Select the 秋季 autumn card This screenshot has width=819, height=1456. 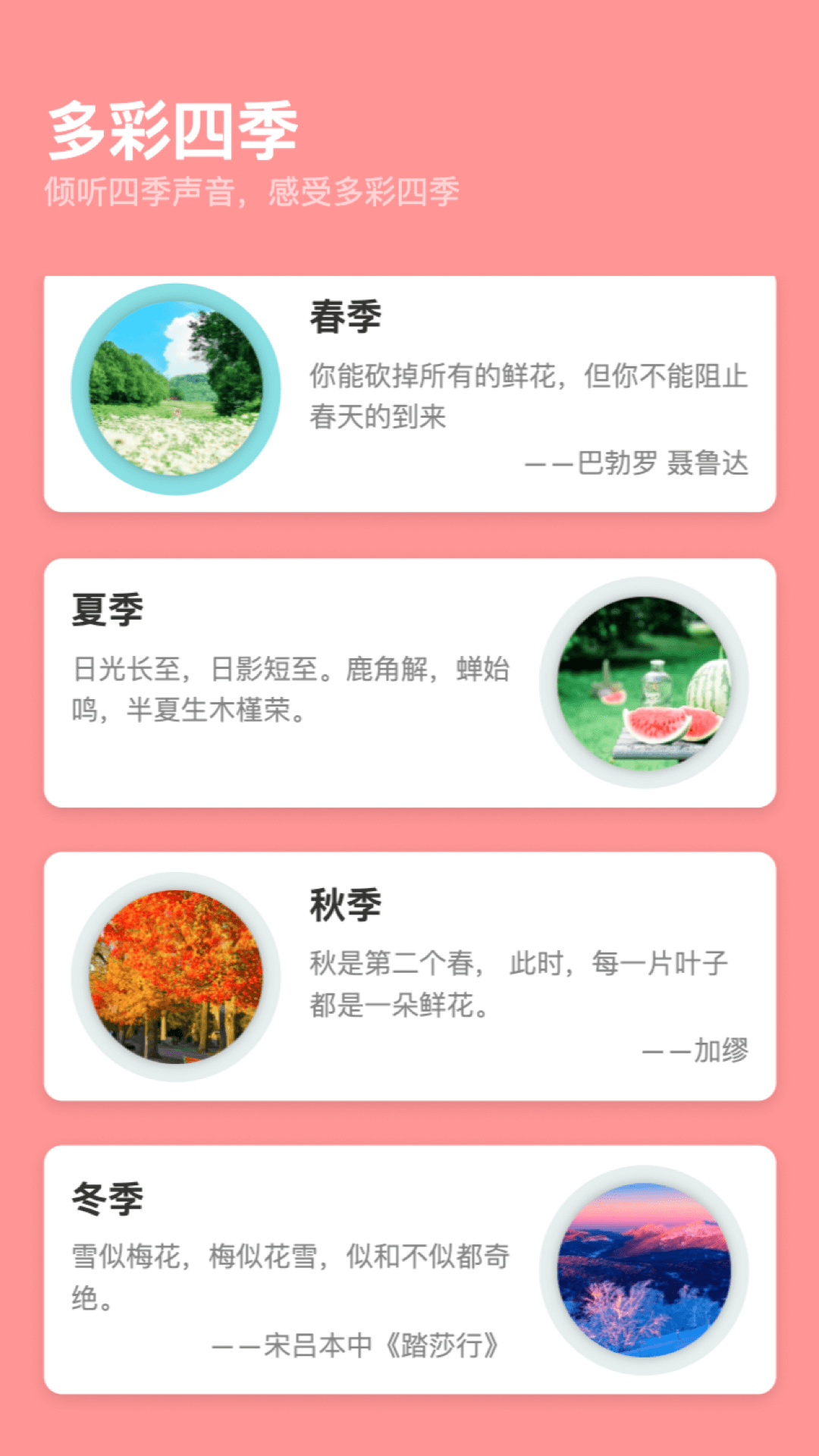click(x=409, y=976)
